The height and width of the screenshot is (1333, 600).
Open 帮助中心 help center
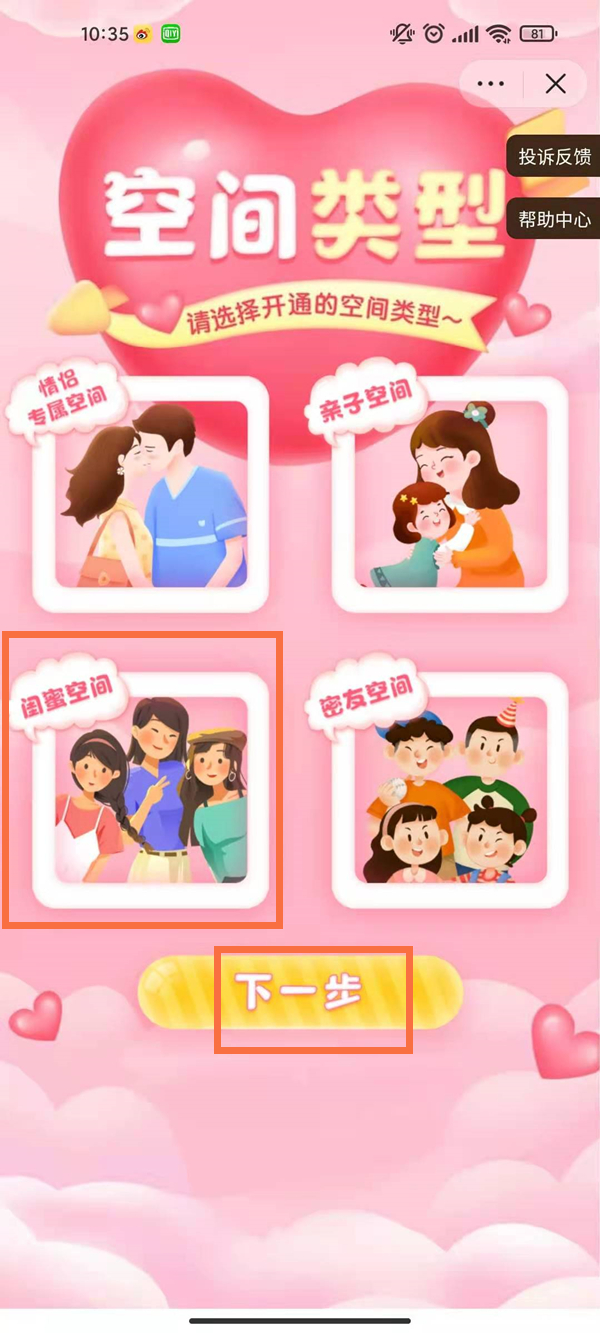pos(554,219)
